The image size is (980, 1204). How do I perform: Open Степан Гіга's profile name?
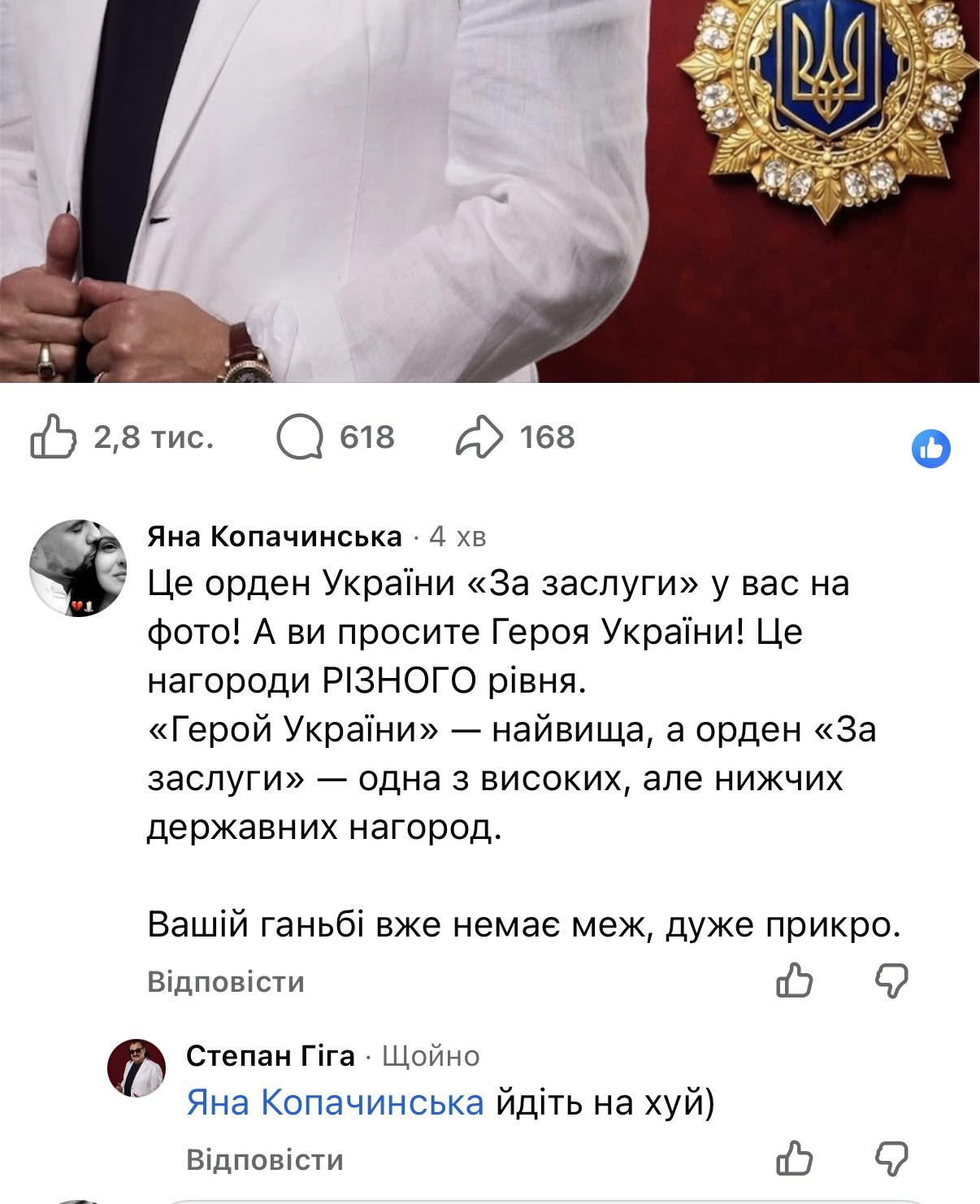271,1055
